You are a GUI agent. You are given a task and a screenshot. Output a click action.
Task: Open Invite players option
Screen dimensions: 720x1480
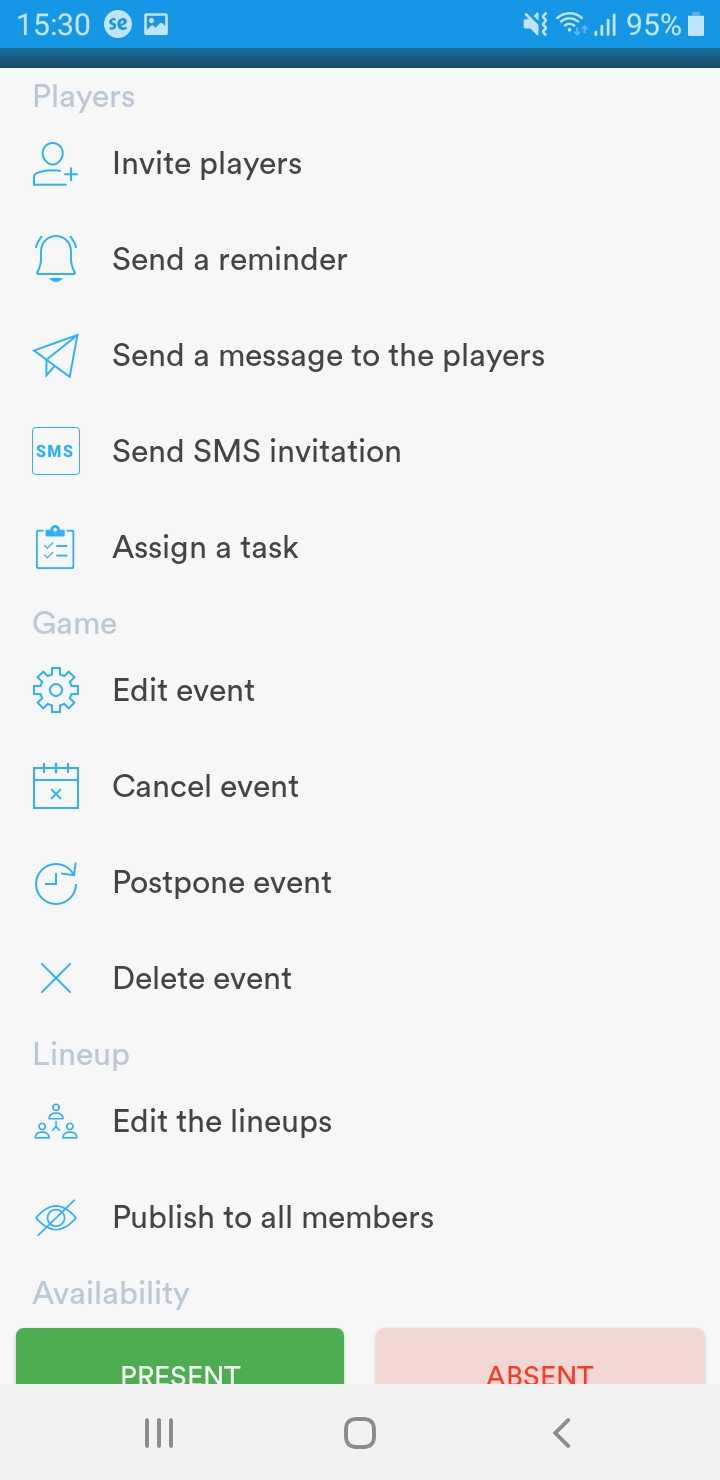[207, 164]
